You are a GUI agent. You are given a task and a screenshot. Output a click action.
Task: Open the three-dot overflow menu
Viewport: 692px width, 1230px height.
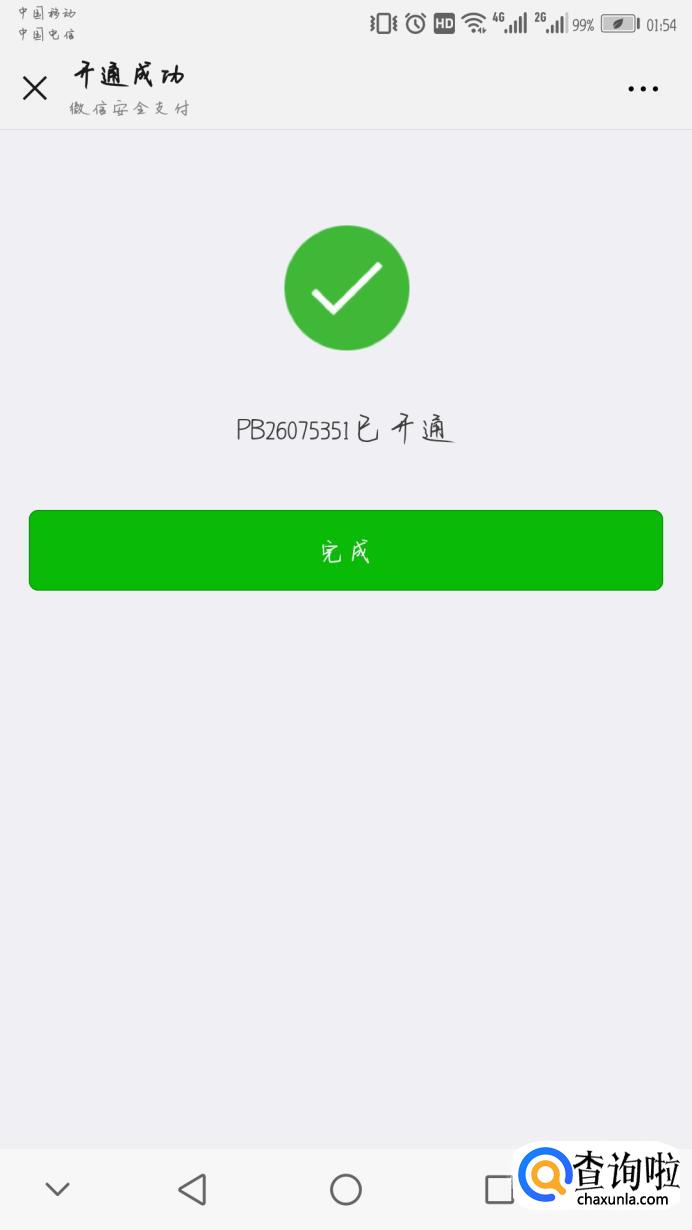tap(643, 89)
